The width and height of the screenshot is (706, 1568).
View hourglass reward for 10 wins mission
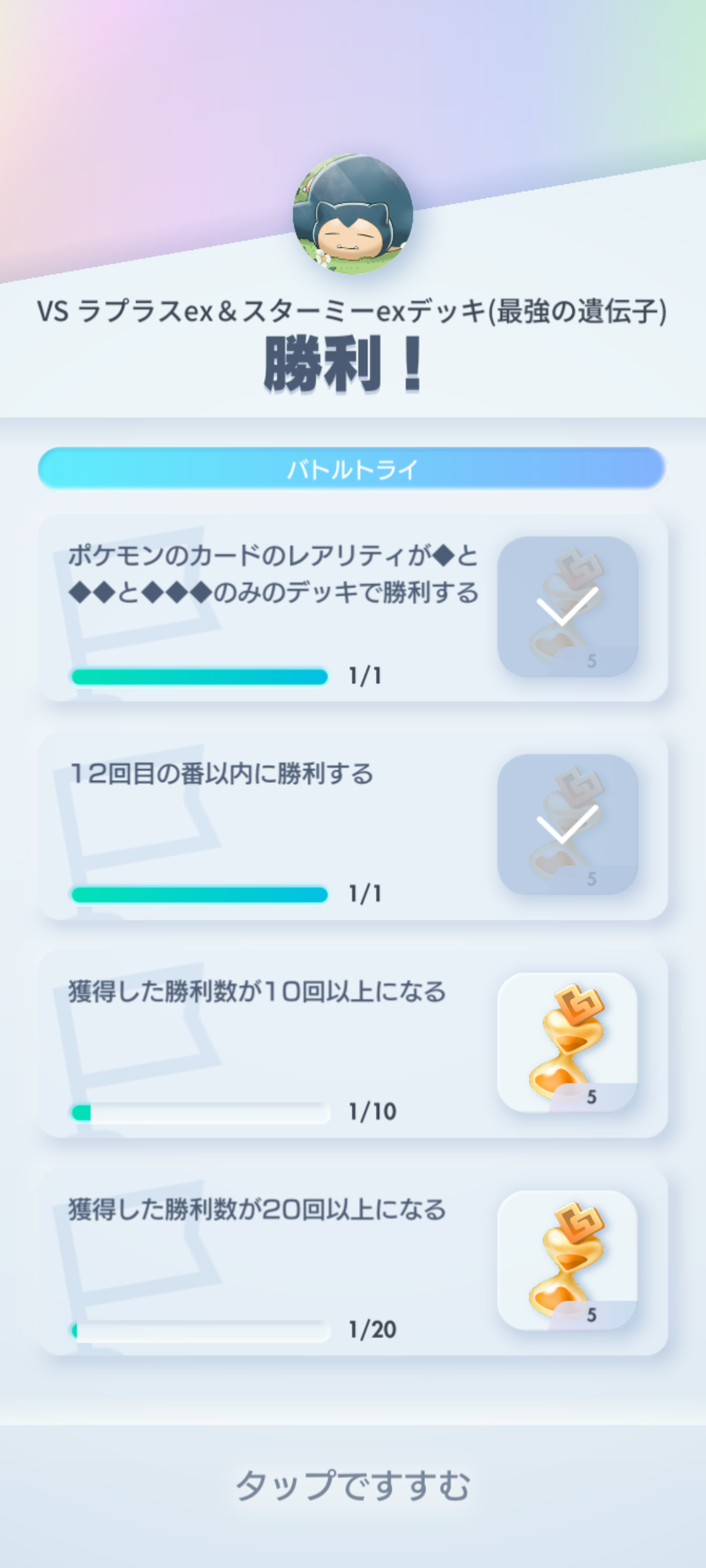click(x=567, y=1042)
